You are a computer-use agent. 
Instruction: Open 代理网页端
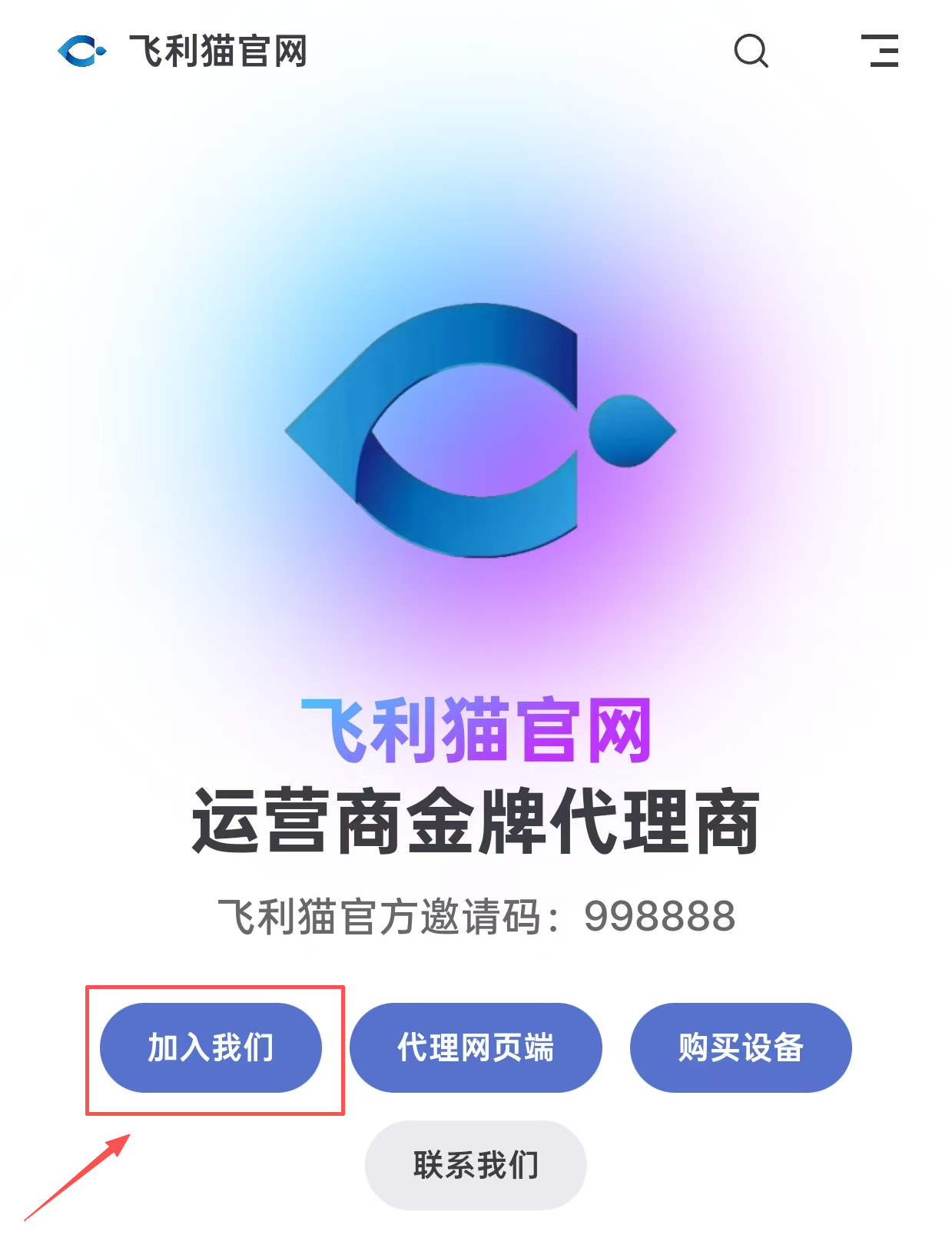coord(475,1047)
